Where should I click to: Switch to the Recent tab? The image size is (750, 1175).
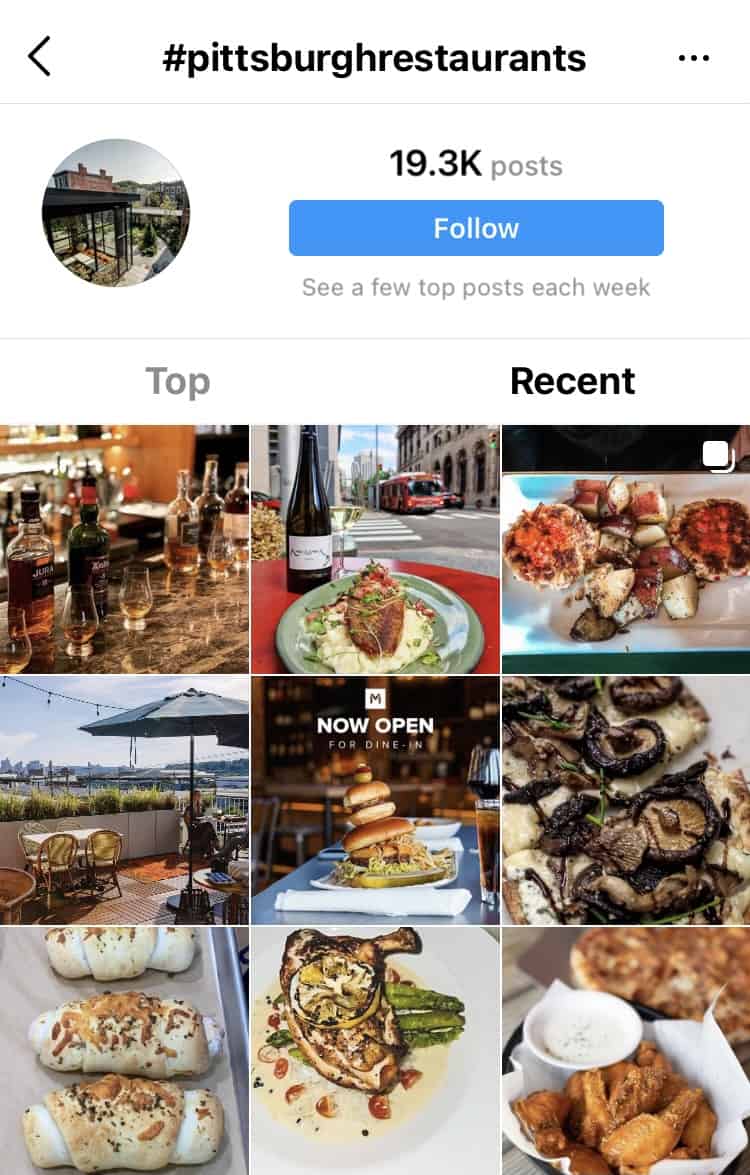click(x=572, y=380)
